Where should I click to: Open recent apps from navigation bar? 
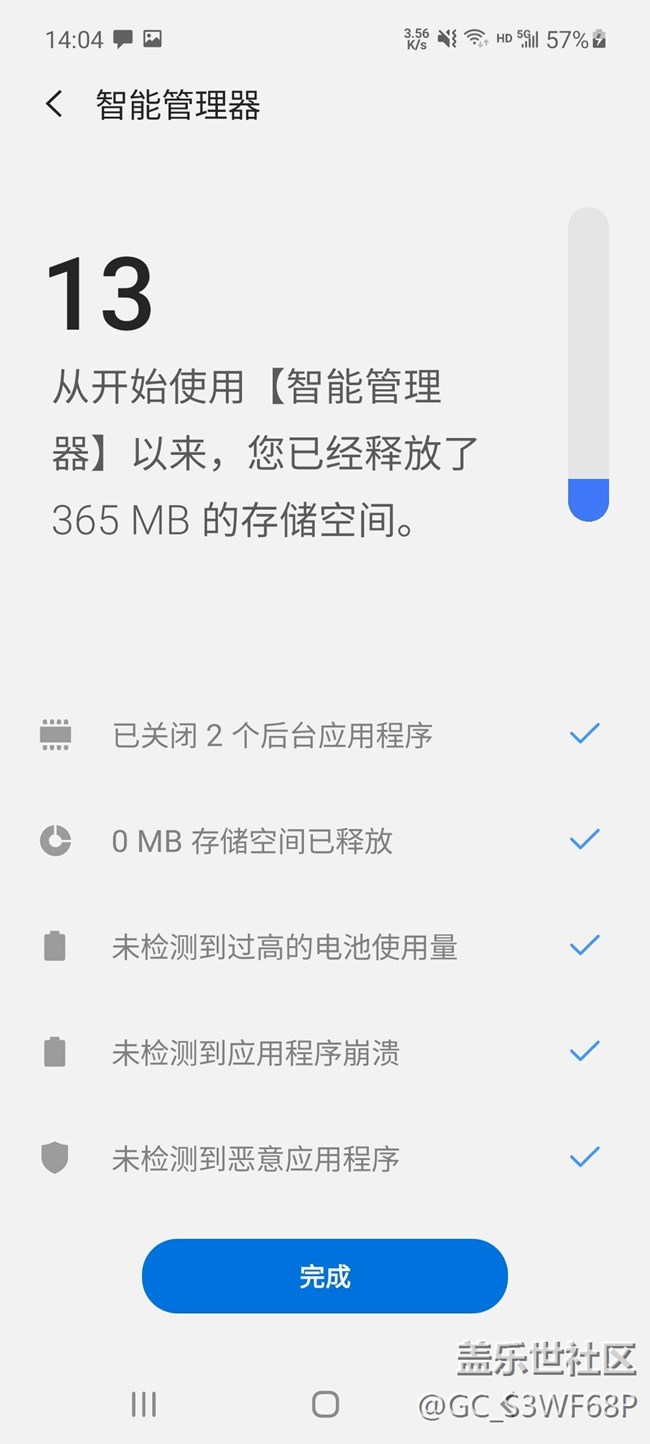tap(144, 1404)
